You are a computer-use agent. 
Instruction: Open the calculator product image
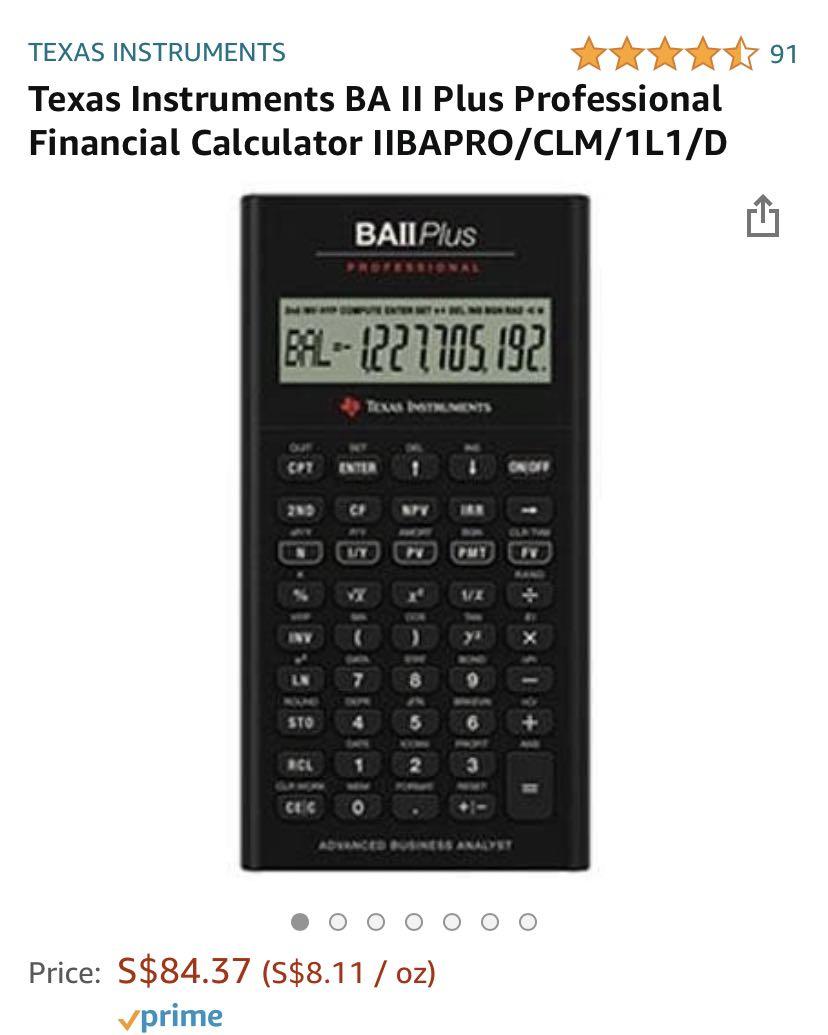[x=414, y=535]
